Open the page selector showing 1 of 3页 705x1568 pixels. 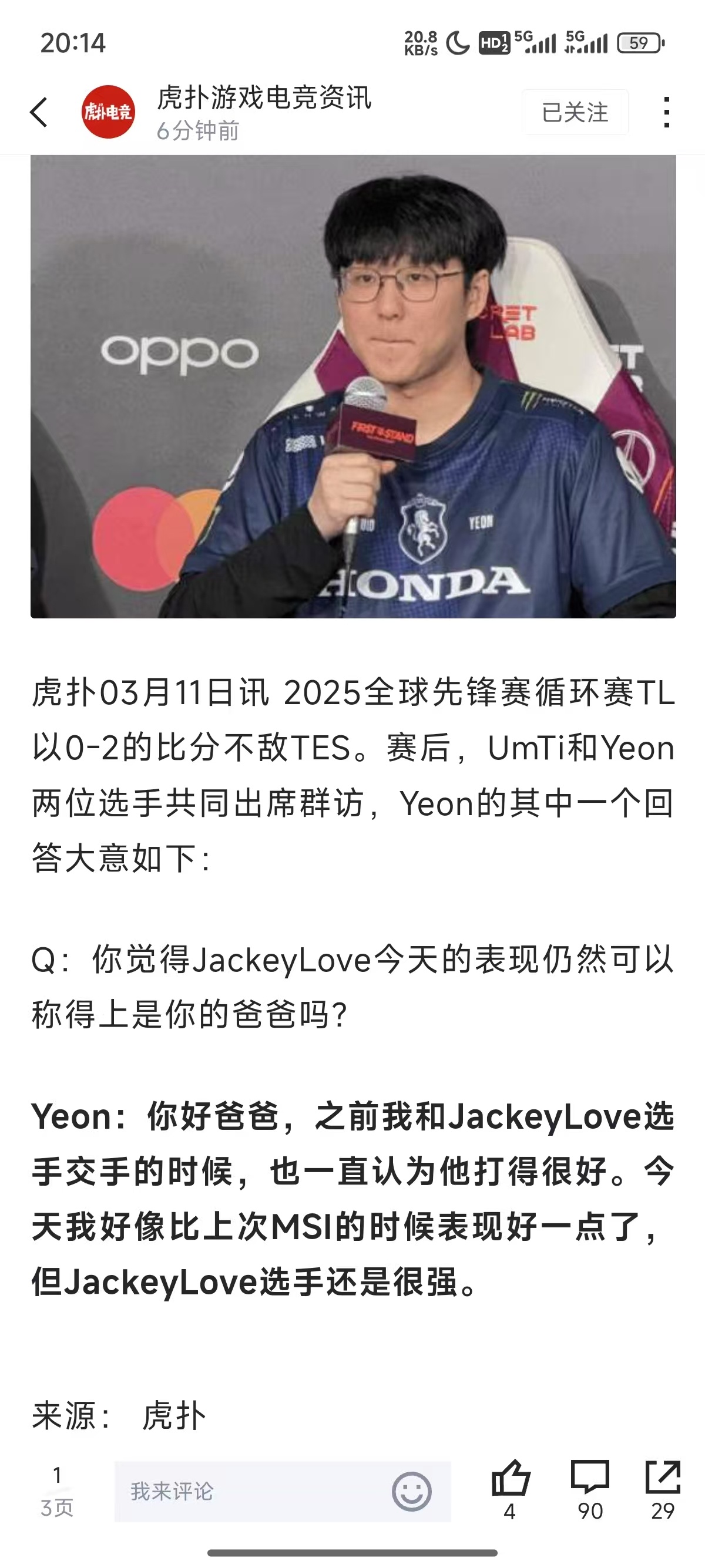pos(56,1491)
